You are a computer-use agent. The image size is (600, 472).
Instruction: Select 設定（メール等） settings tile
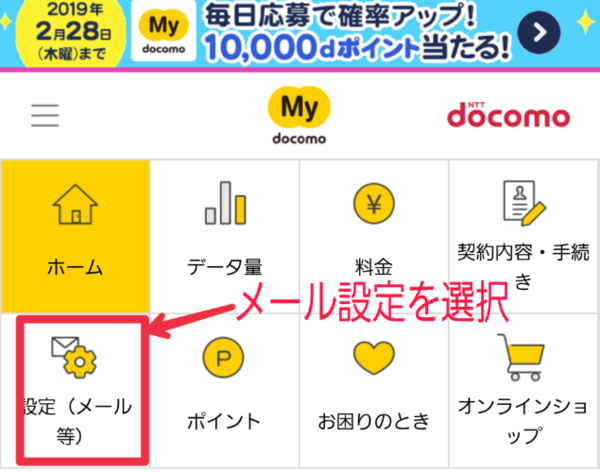(x=74, y=390)
